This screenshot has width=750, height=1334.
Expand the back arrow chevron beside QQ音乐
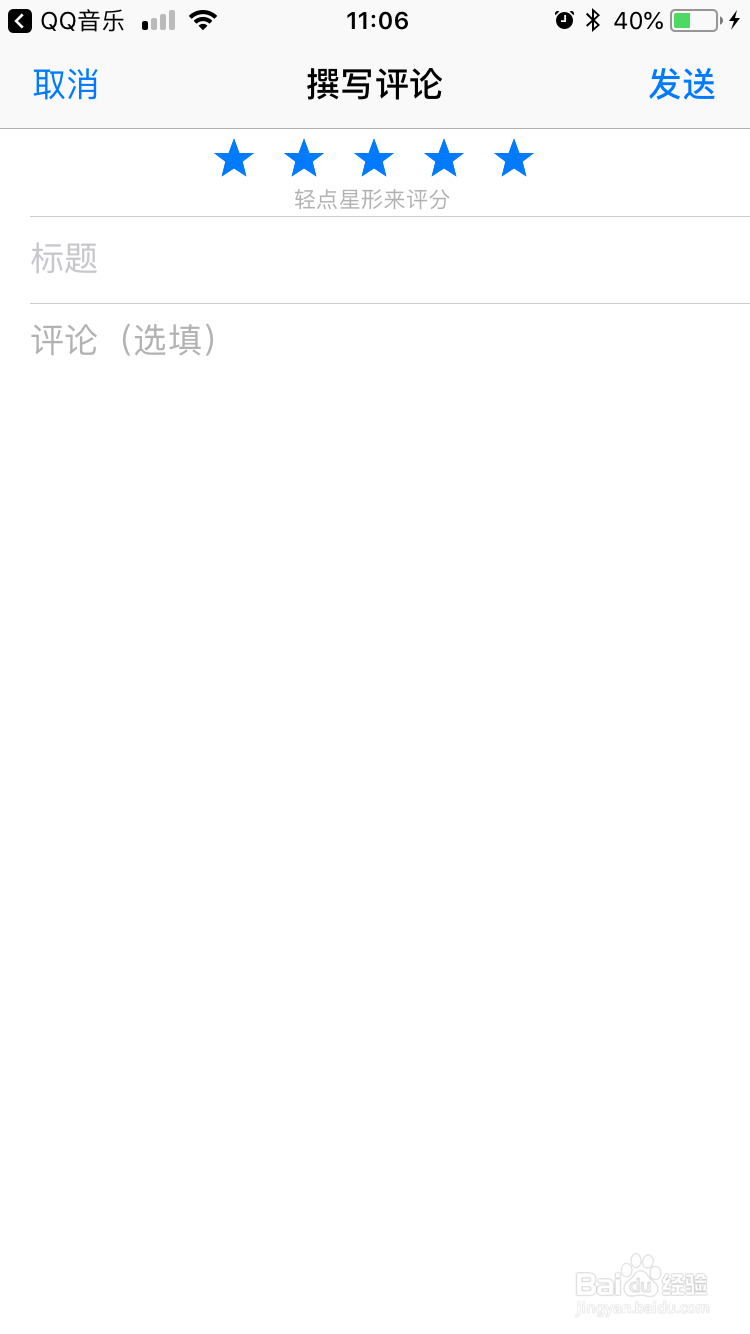(x=22, y=20)
